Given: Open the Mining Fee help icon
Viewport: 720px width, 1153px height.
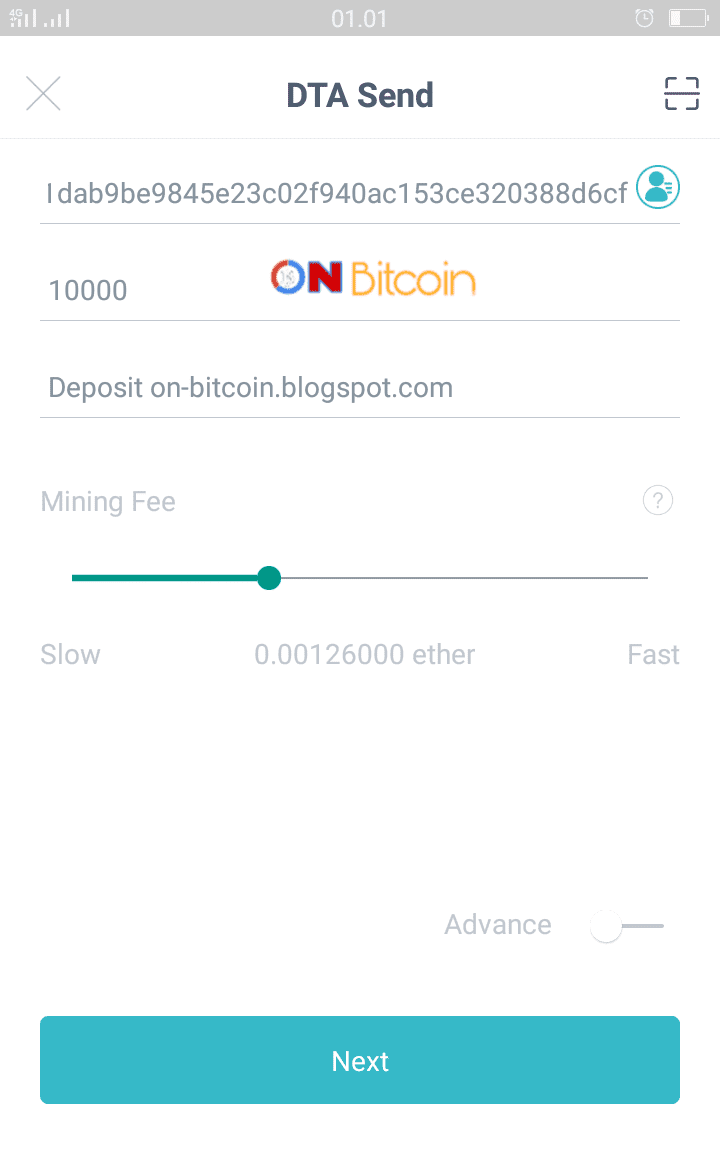Looking at the screenshot, I should pos(657,500).
